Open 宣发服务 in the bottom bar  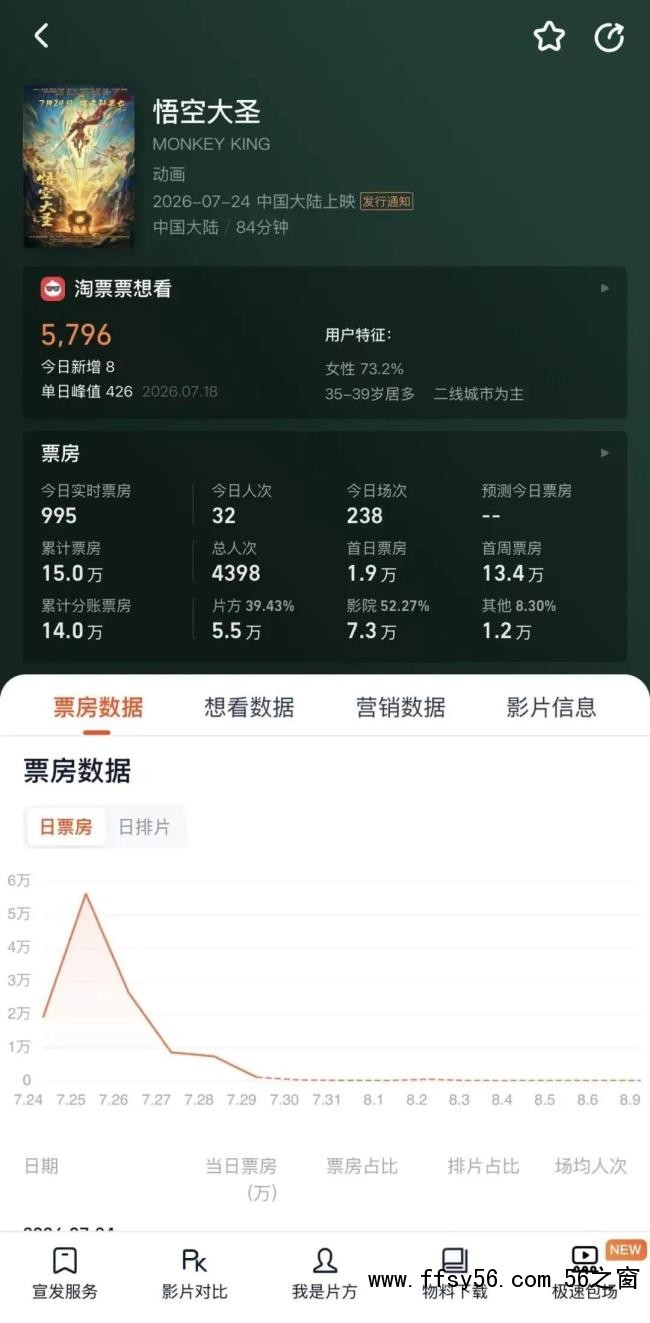(65, 1273)
